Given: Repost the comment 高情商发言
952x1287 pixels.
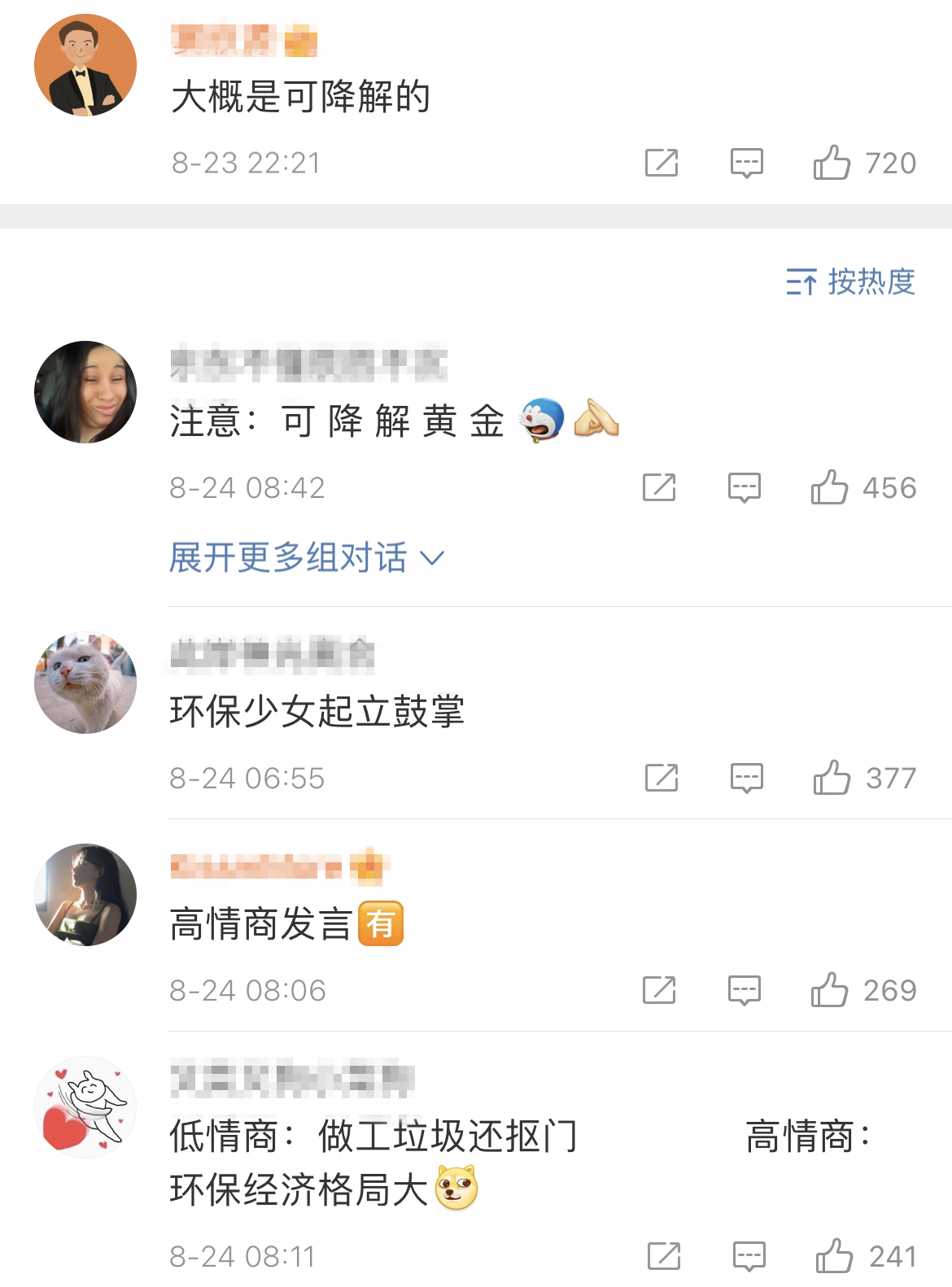Looking at the screenshot, I should (x=659, y=990).
